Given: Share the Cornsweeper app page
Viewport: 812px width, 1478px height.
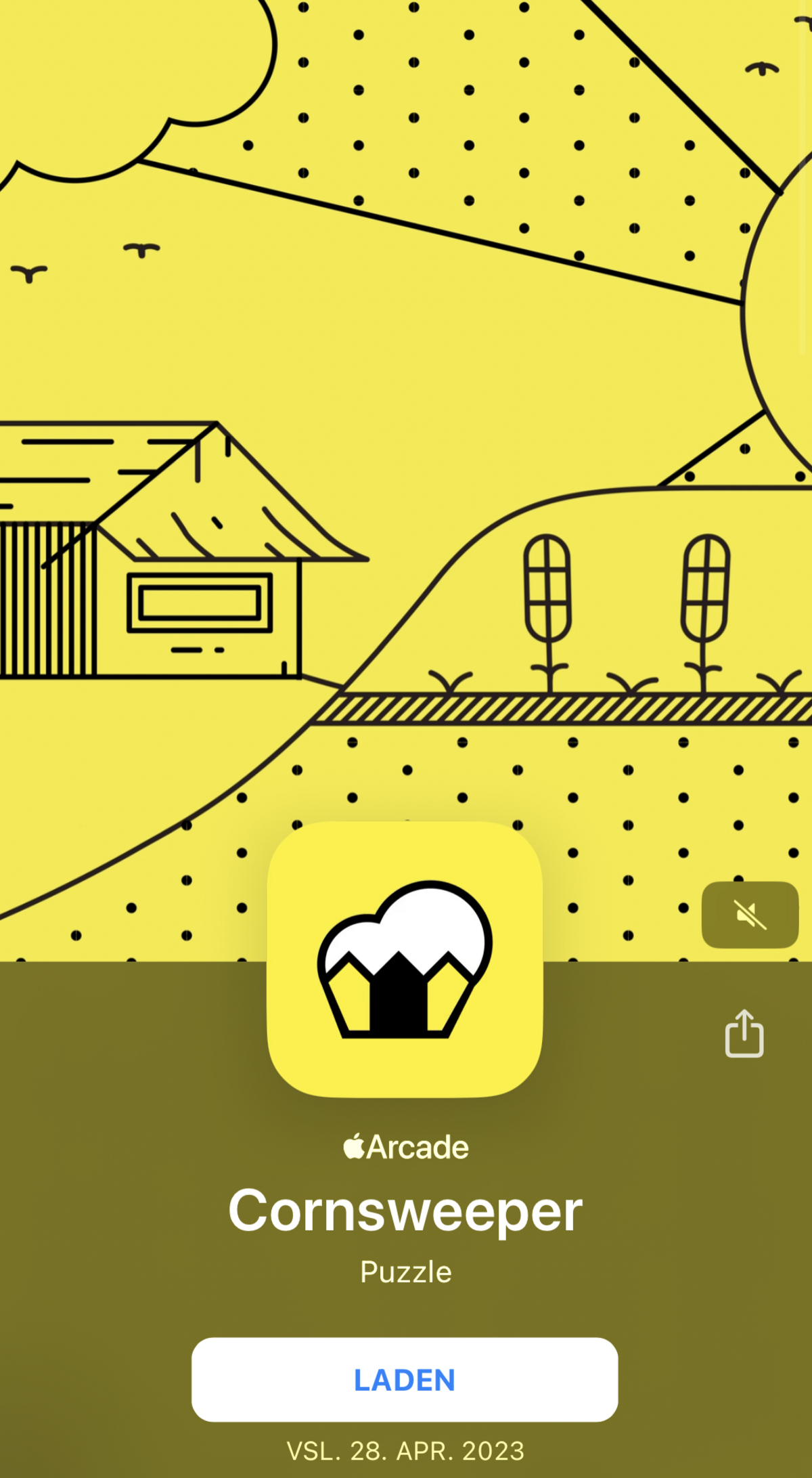Looking at the screenshot, I should click(744, 1033).
